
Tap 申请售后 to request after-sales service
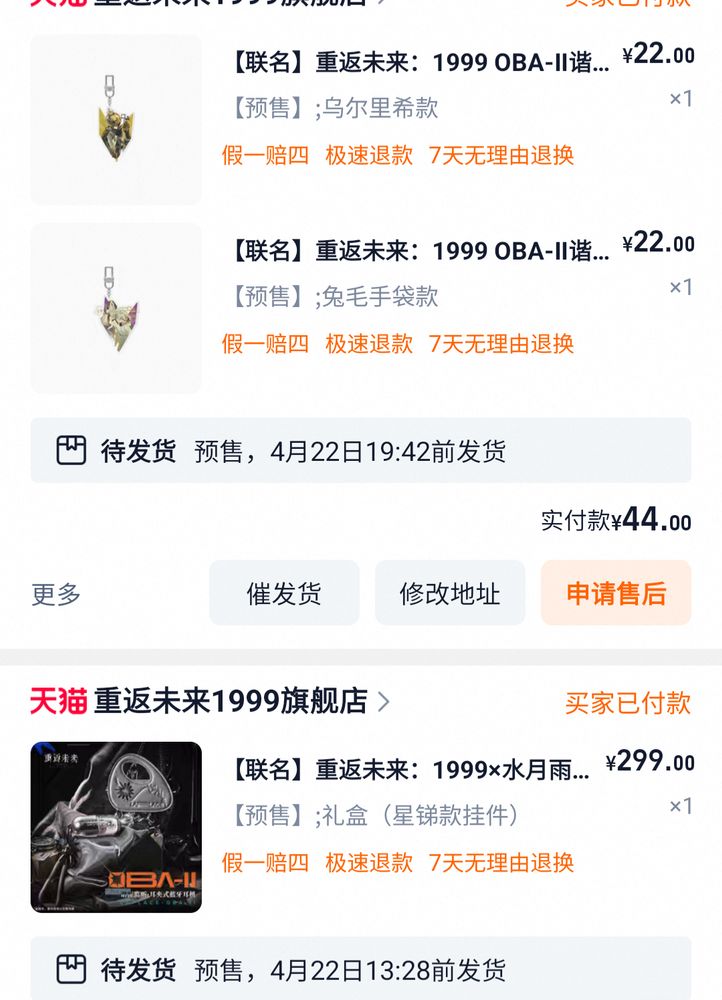[616, 593]
